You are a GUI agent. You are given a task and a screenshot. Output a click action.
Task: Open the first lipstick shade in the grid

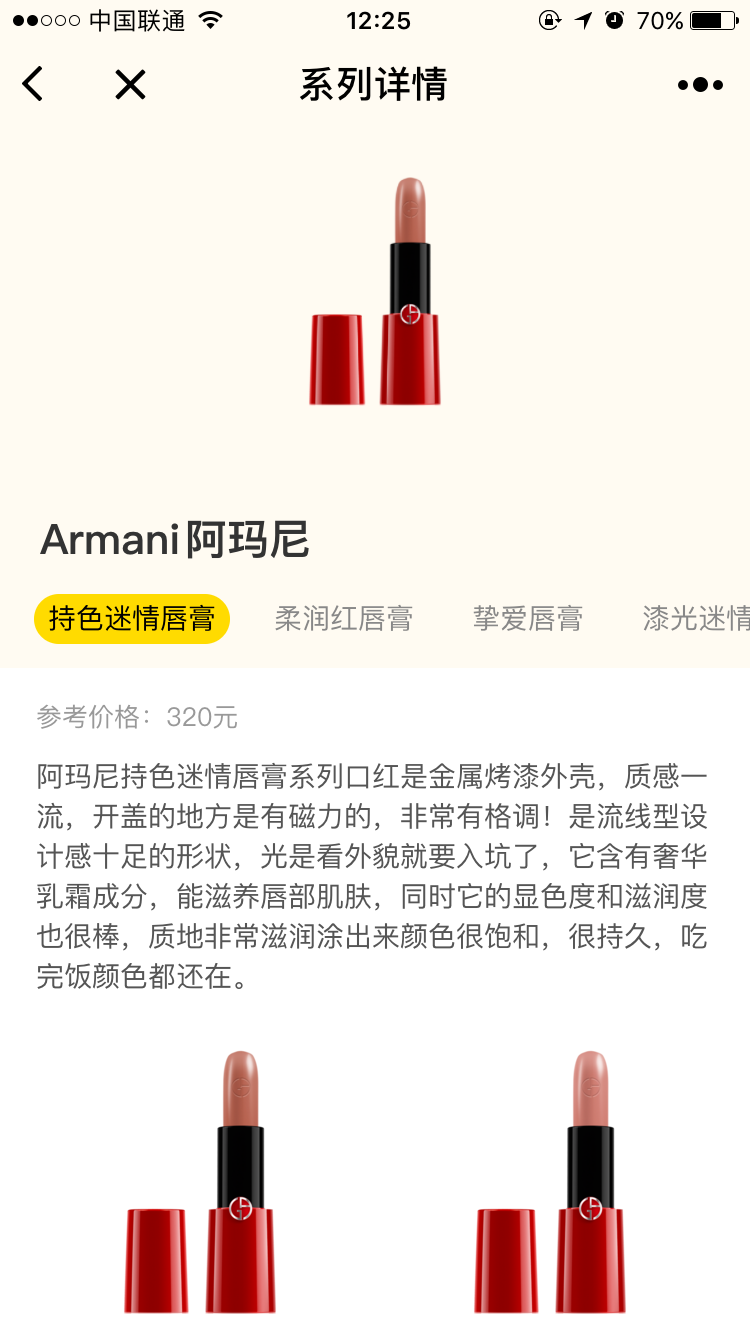click(200, 1182)
